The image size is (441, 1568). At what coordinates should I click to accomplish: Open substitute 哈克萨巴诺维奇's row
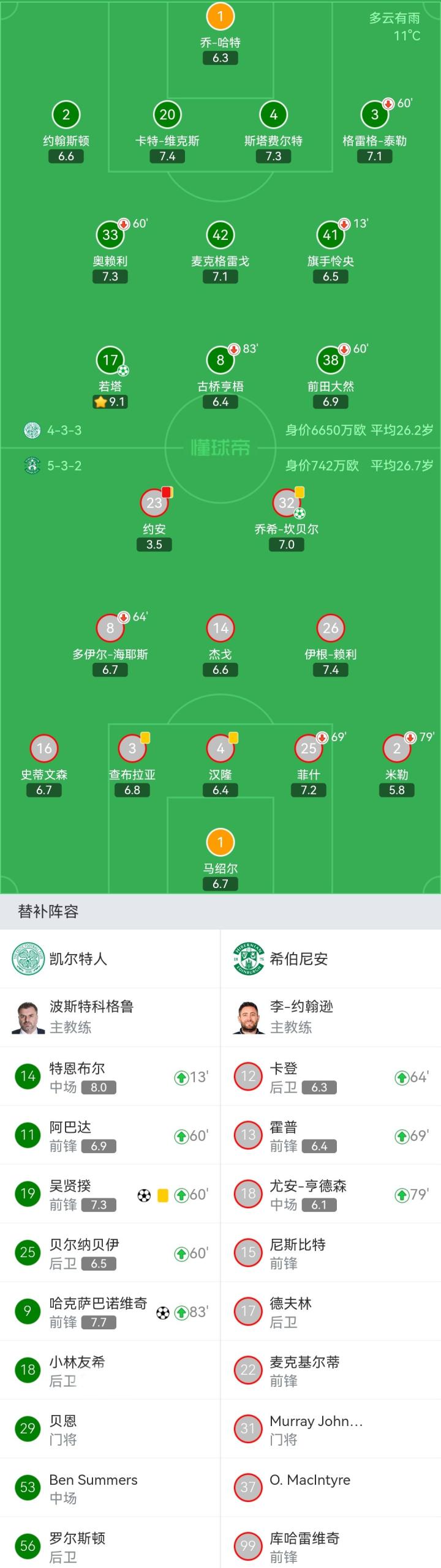coord(110,1312)
